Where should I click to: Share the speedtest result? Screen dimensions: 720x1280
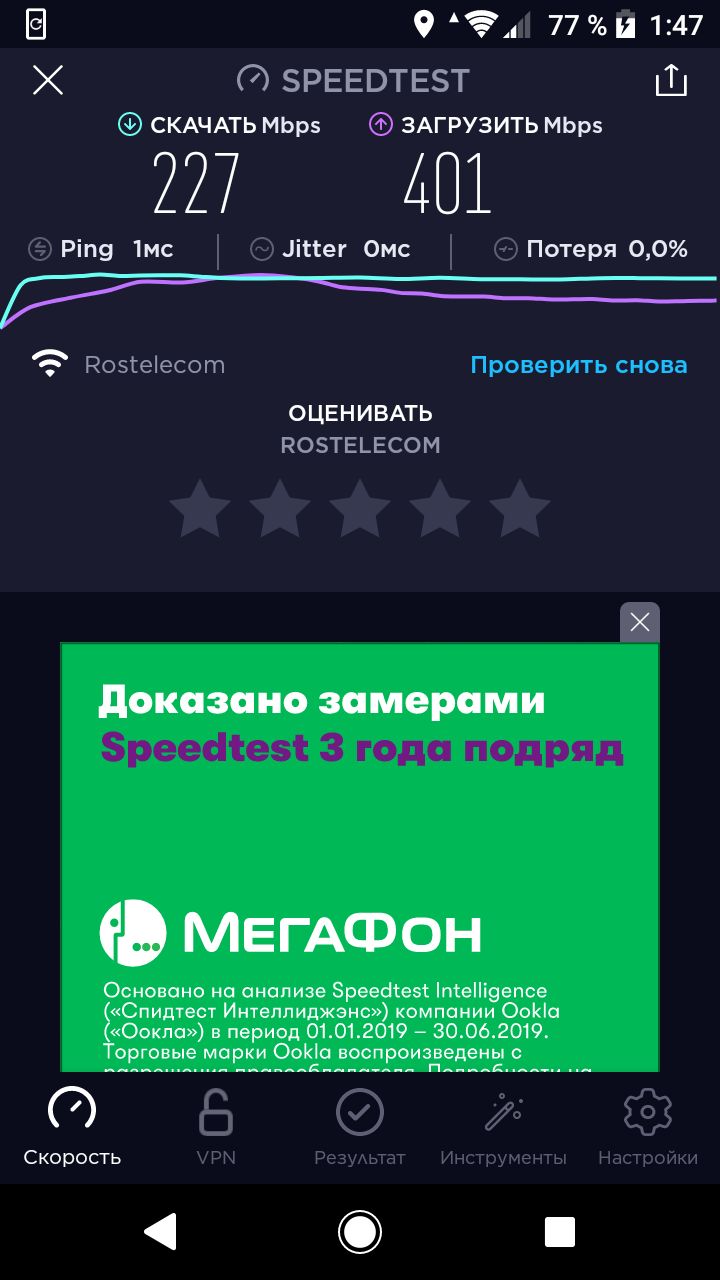pyautogui.click(x=671, y=80)
